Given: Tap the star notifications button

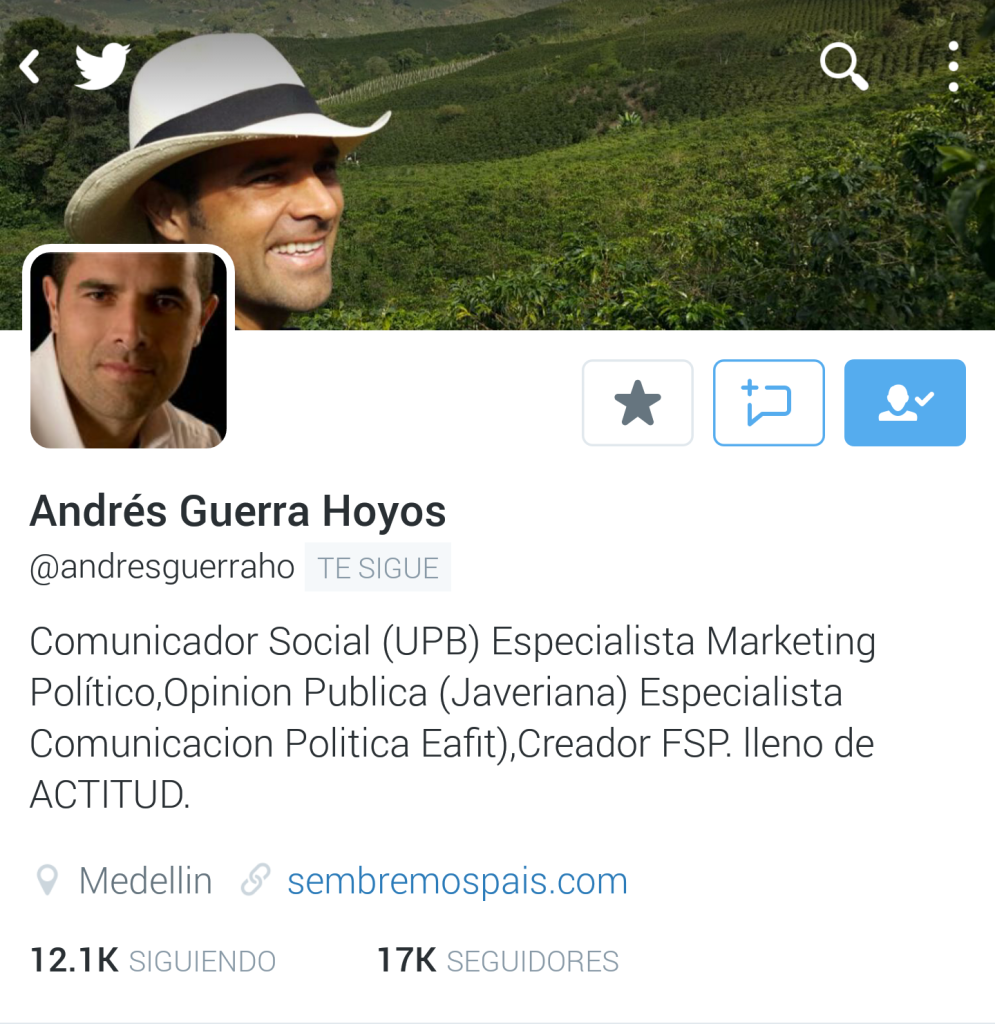Looking at the screenshot, I should [x=637, y=403].
